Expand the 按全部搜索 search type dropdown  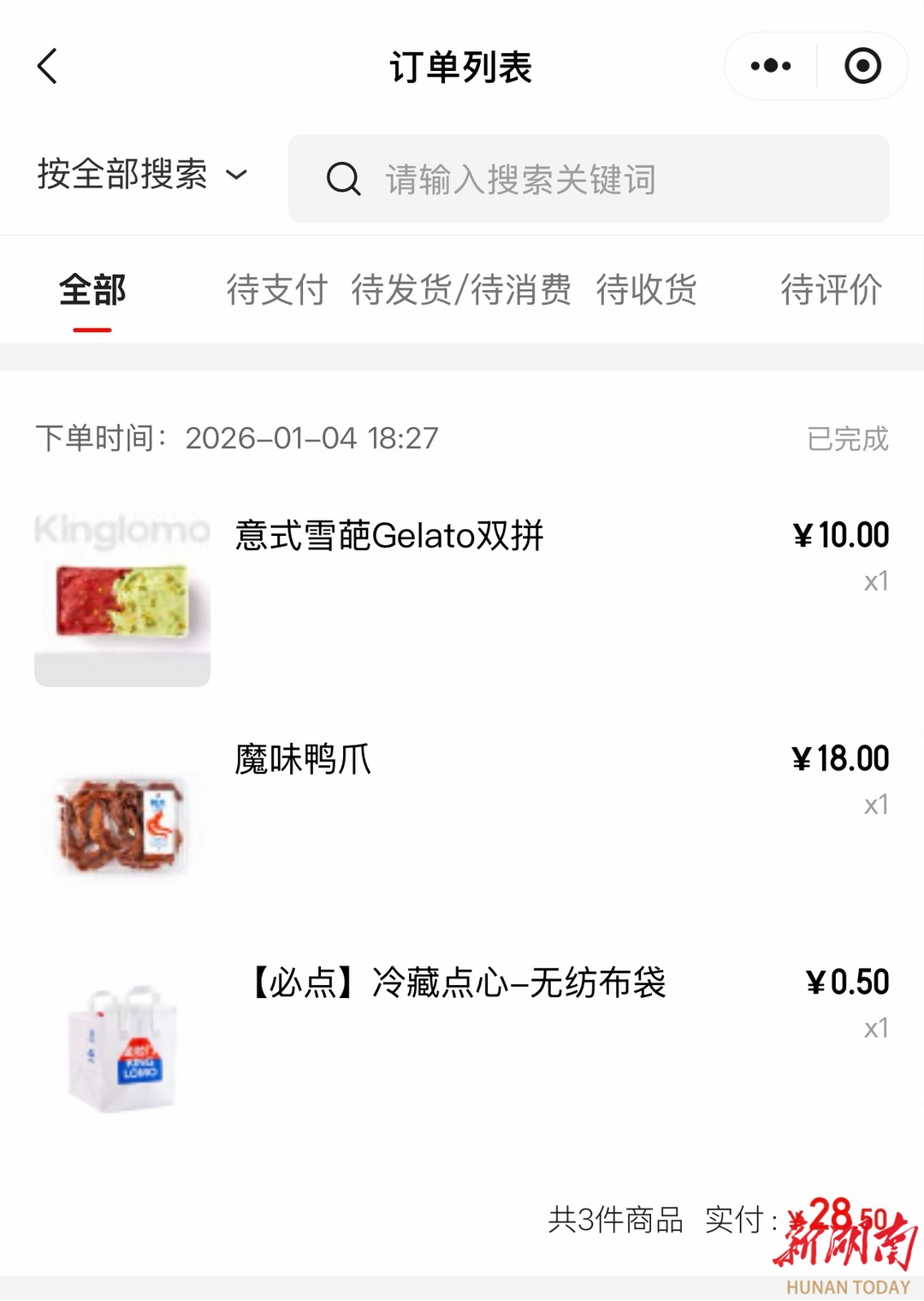pos(142,175)
